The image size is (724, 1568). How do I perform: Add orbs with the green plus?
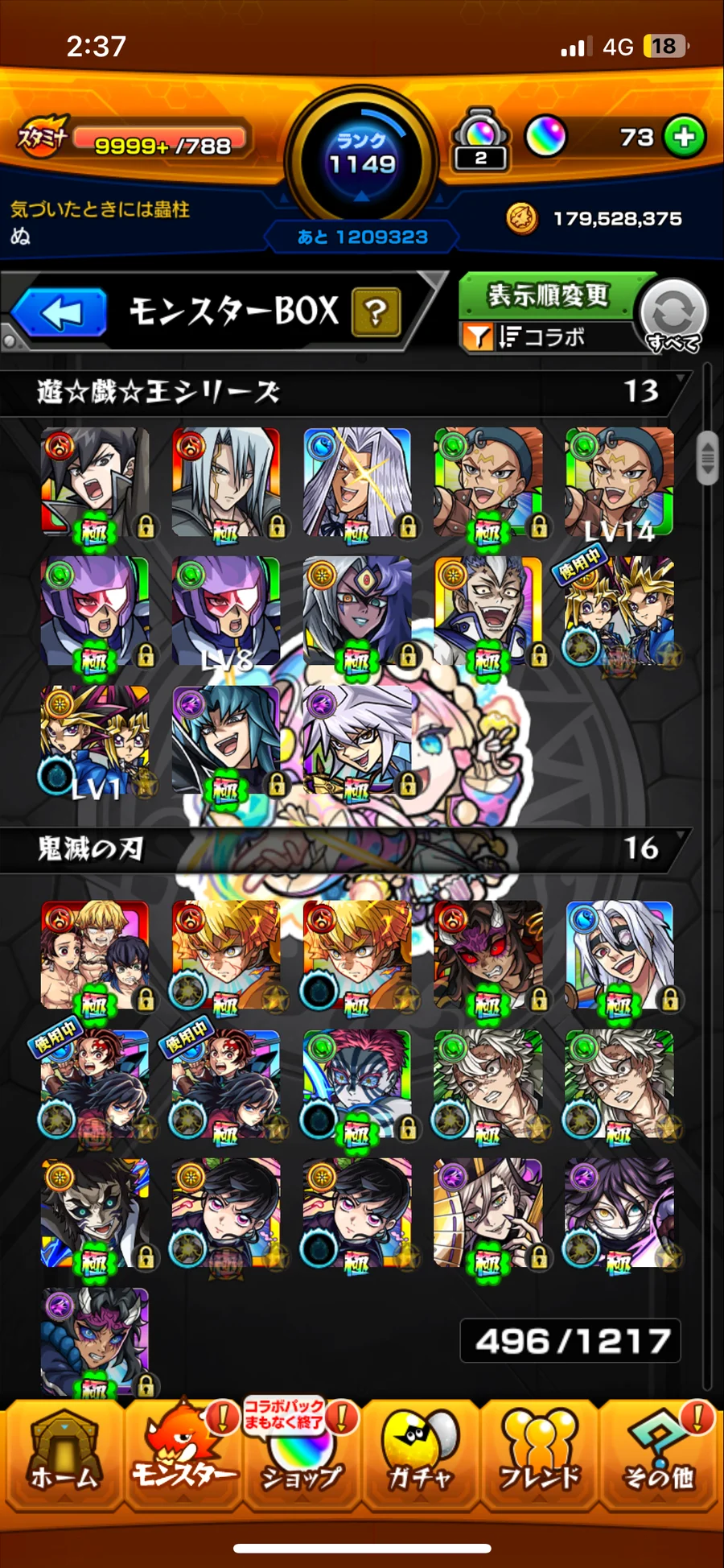(685, 137)
